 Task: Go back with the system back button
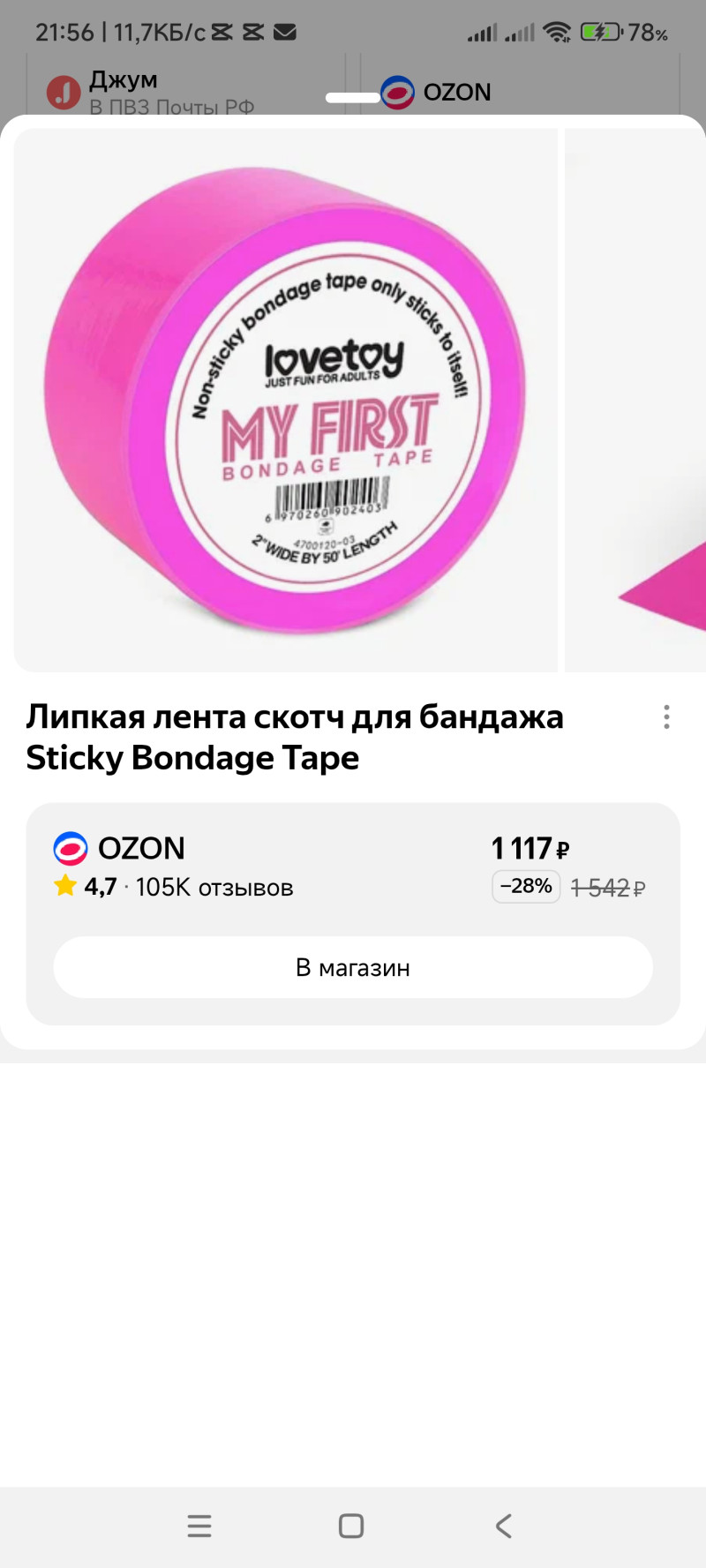pos(503,1526)
